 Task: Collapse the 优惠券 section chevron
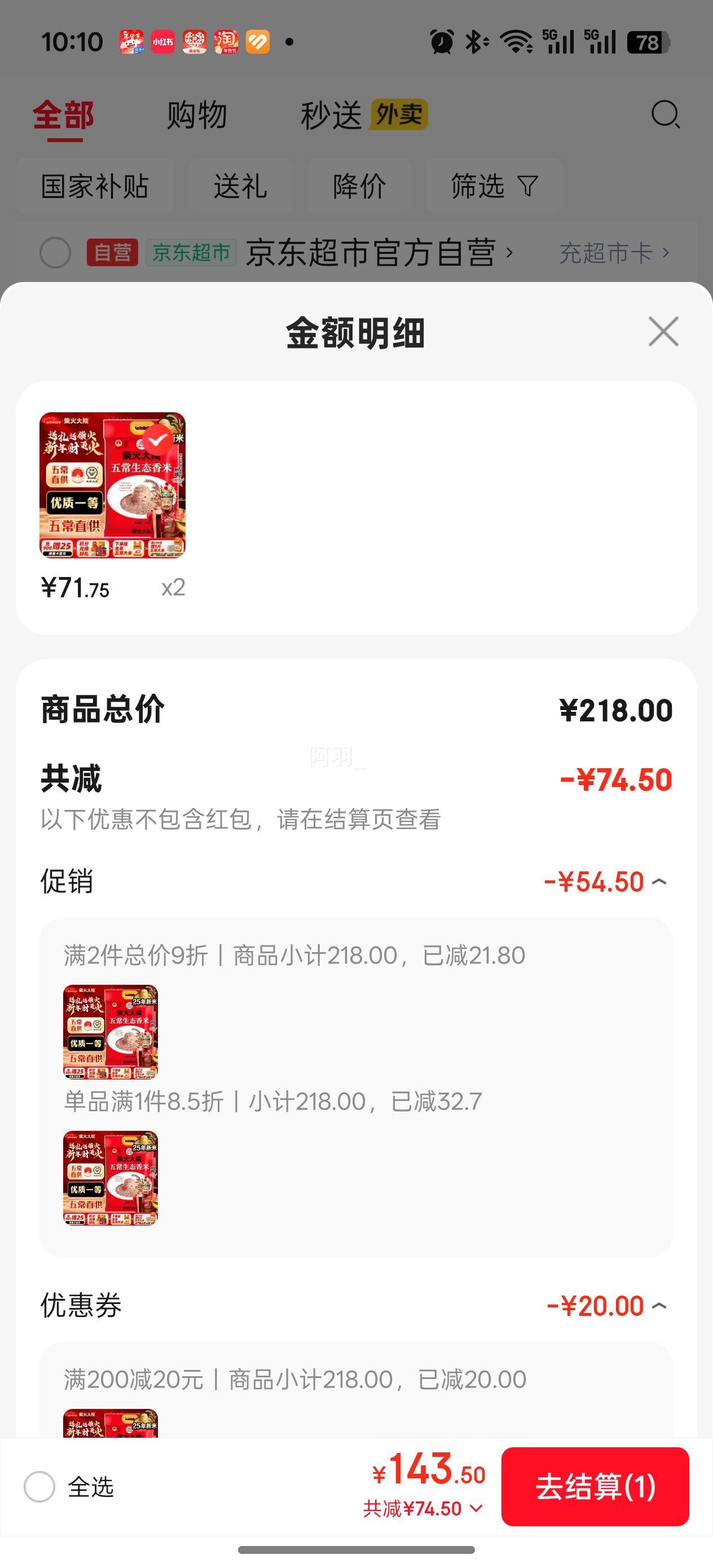(661, 1306)
